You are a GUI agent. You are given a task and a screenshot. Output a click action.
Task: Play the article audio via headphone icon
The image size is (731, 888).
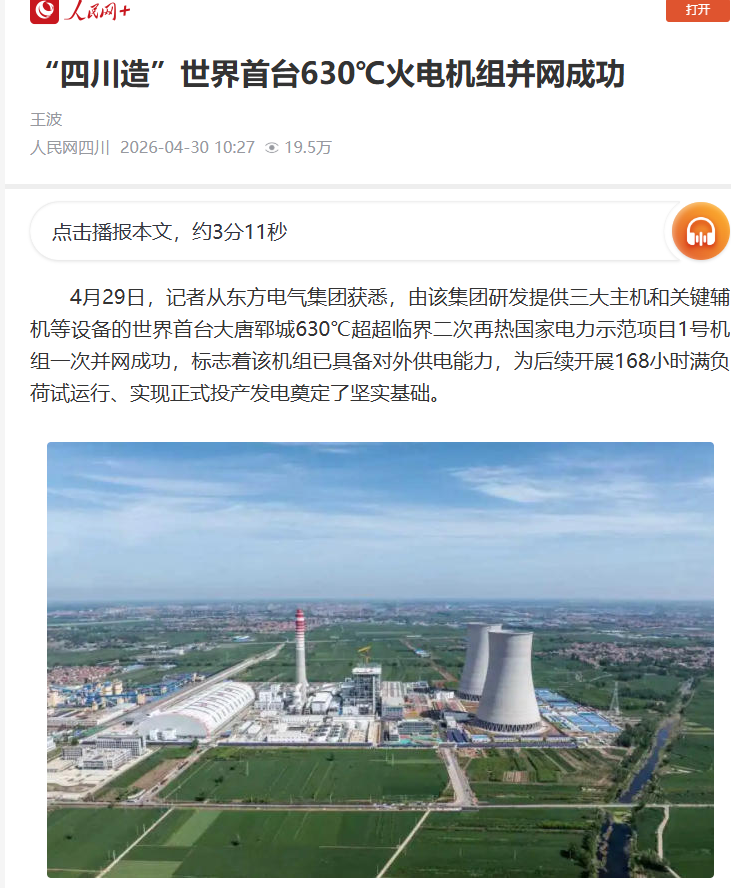pos(701,232)
